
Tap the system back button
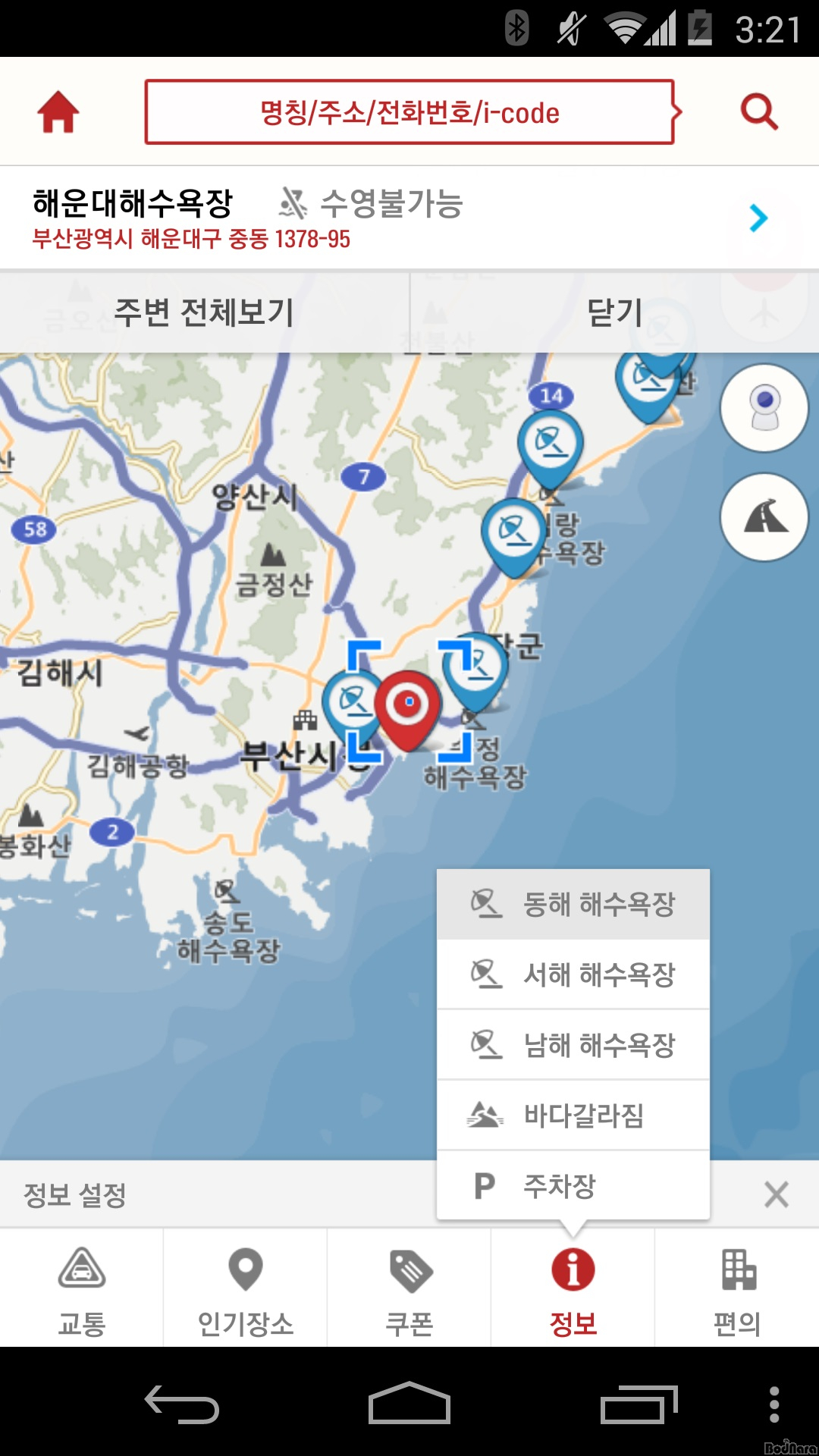tap(182, 1404)
